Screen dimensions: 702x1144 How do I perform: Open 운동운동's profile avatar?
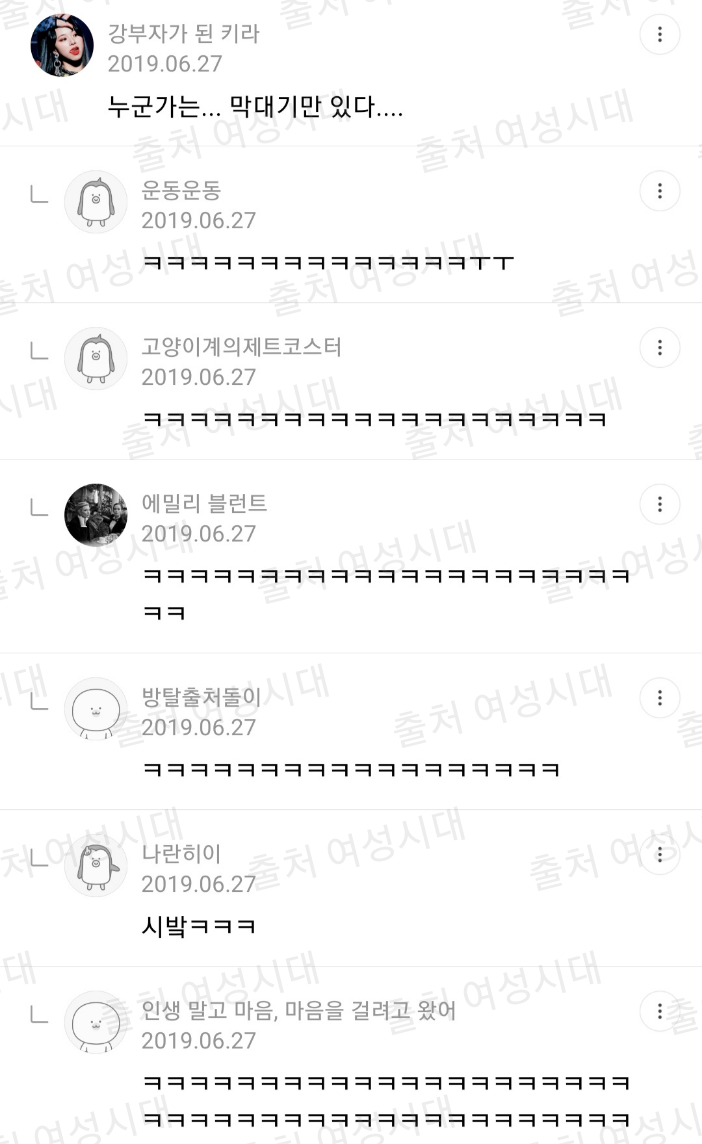[96, 202]
